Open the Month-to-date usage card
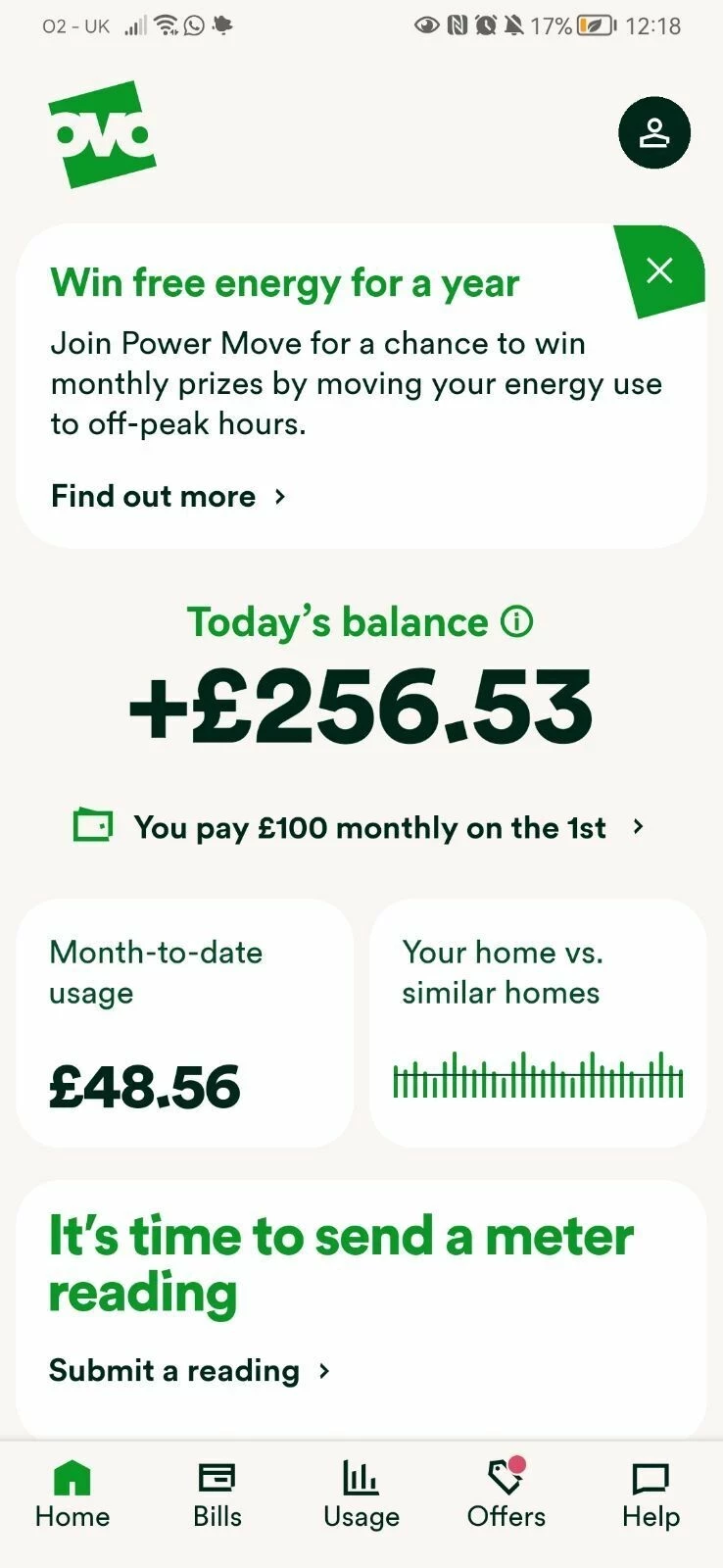Image resolution: width=723 pixels, height=1568 pixels. click(184, 1023)
